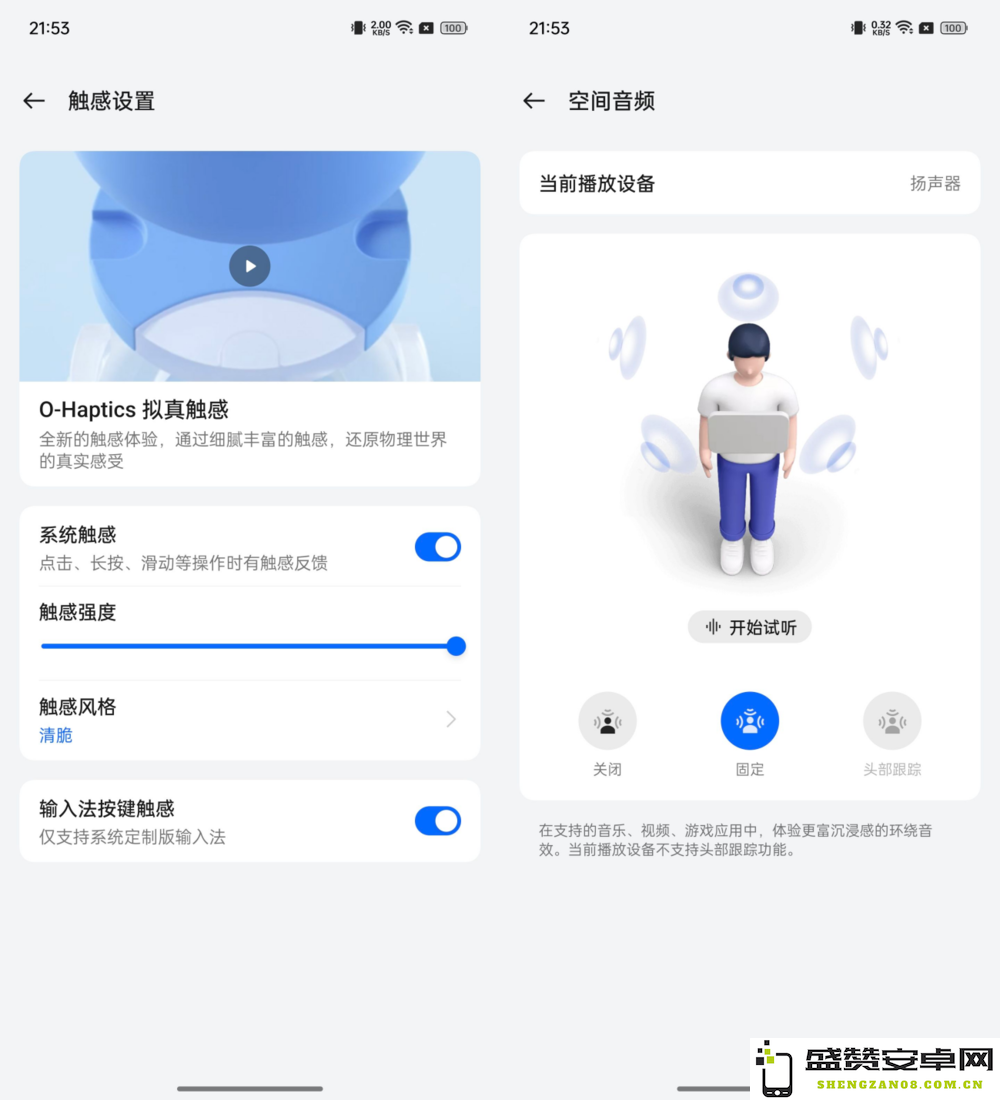Choose the 头部跟踪 mode

[892, 721]
